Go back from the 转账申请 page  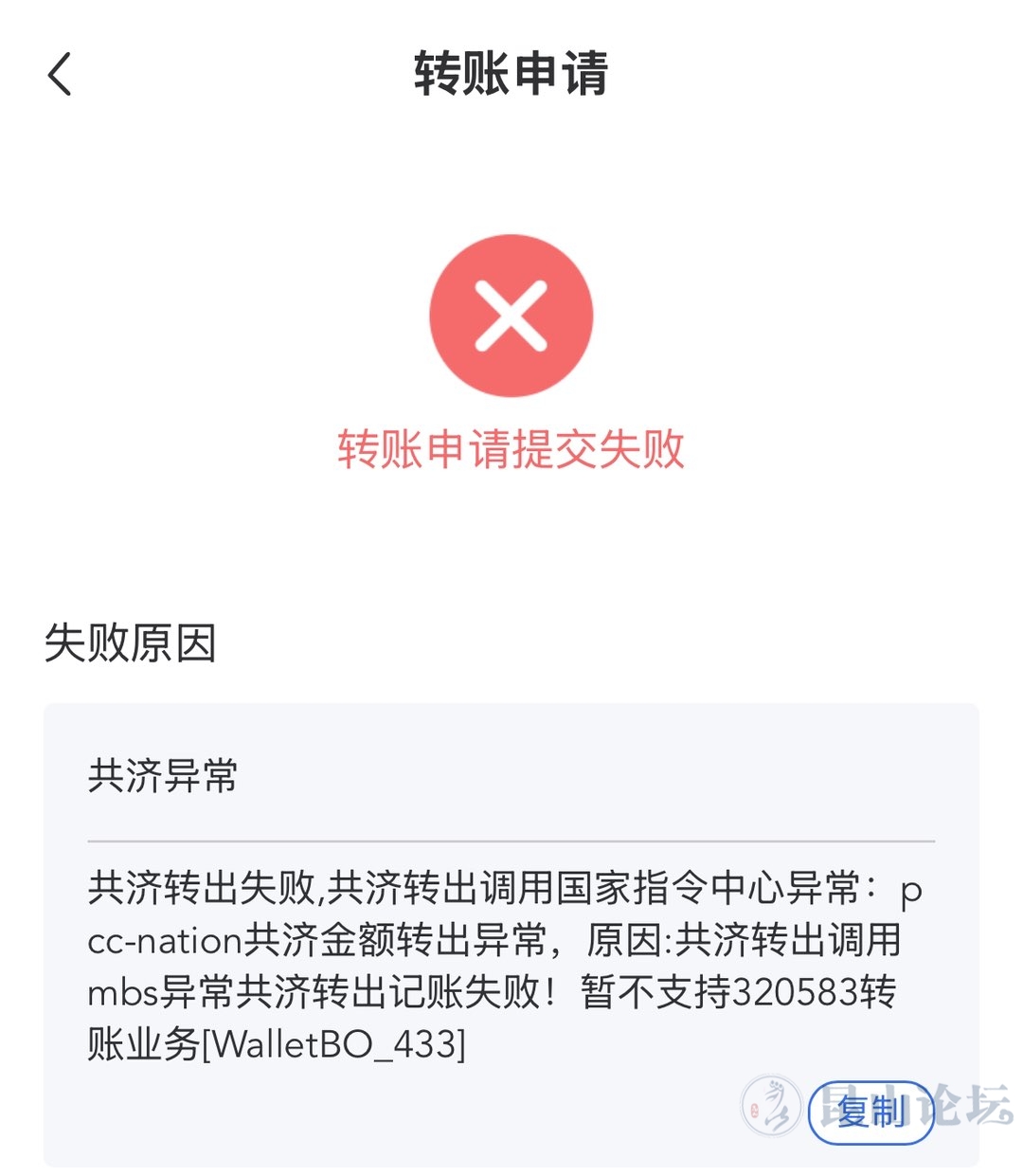point(60,74)
